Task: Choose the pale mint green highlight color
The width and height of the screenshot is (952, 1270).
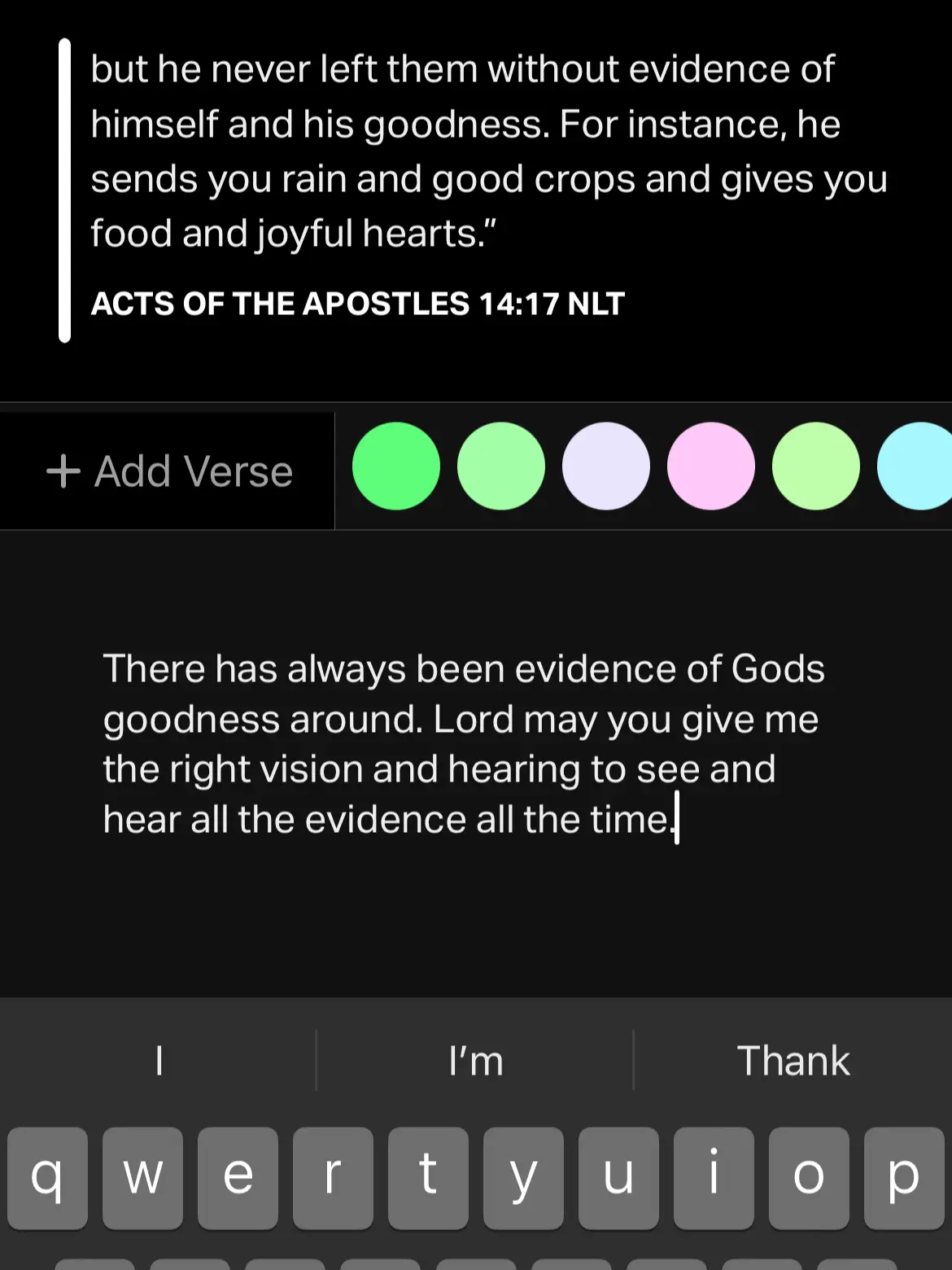Action: coord(501,466)
